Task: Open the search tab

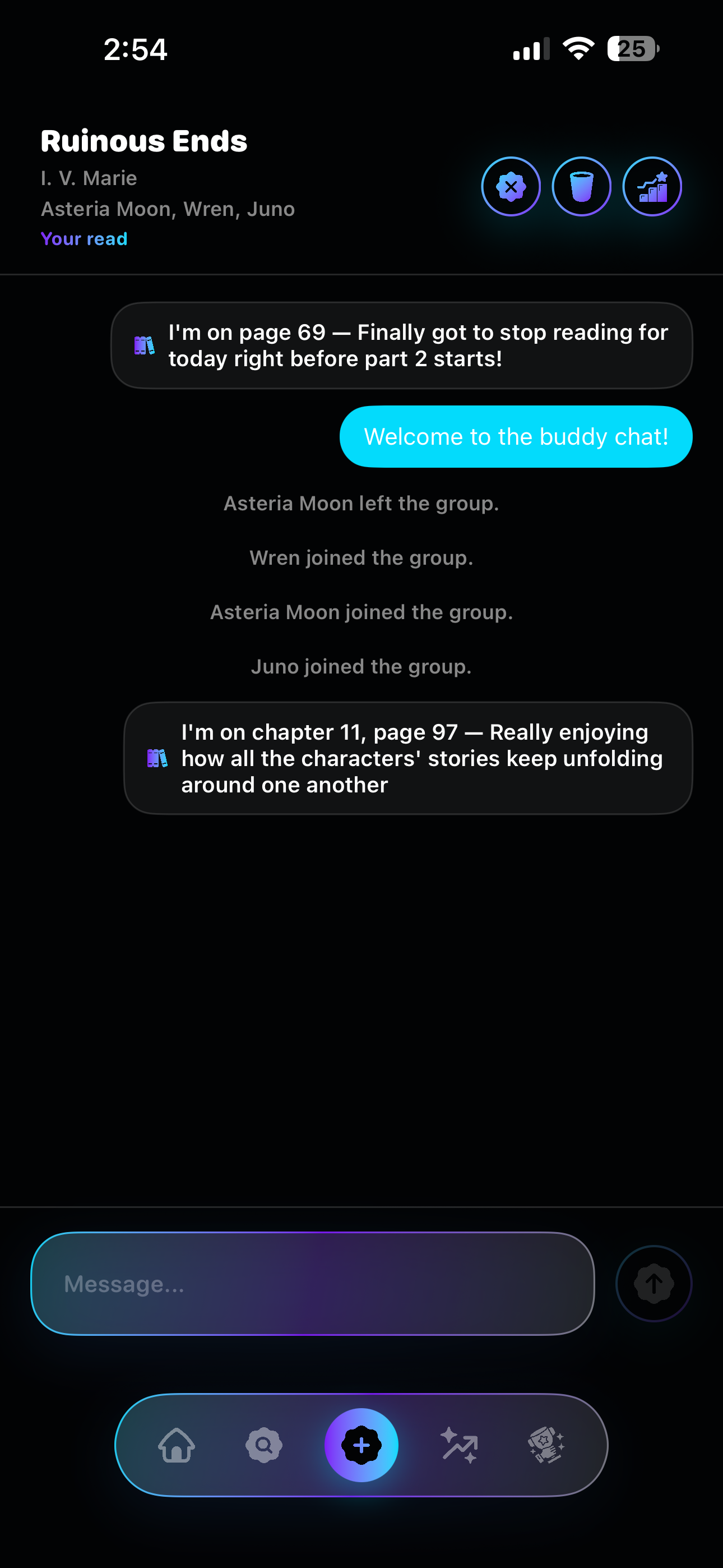Action: click(x=263, y=1445)
